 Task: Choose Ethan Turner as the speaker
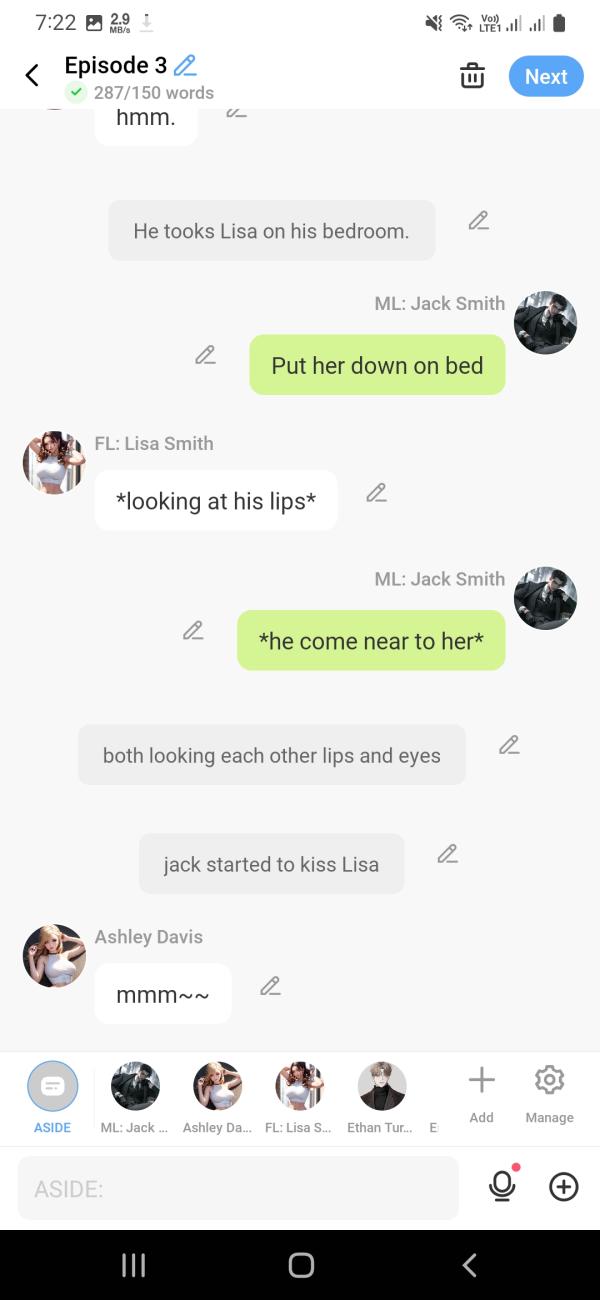[x=382, y=1098]
